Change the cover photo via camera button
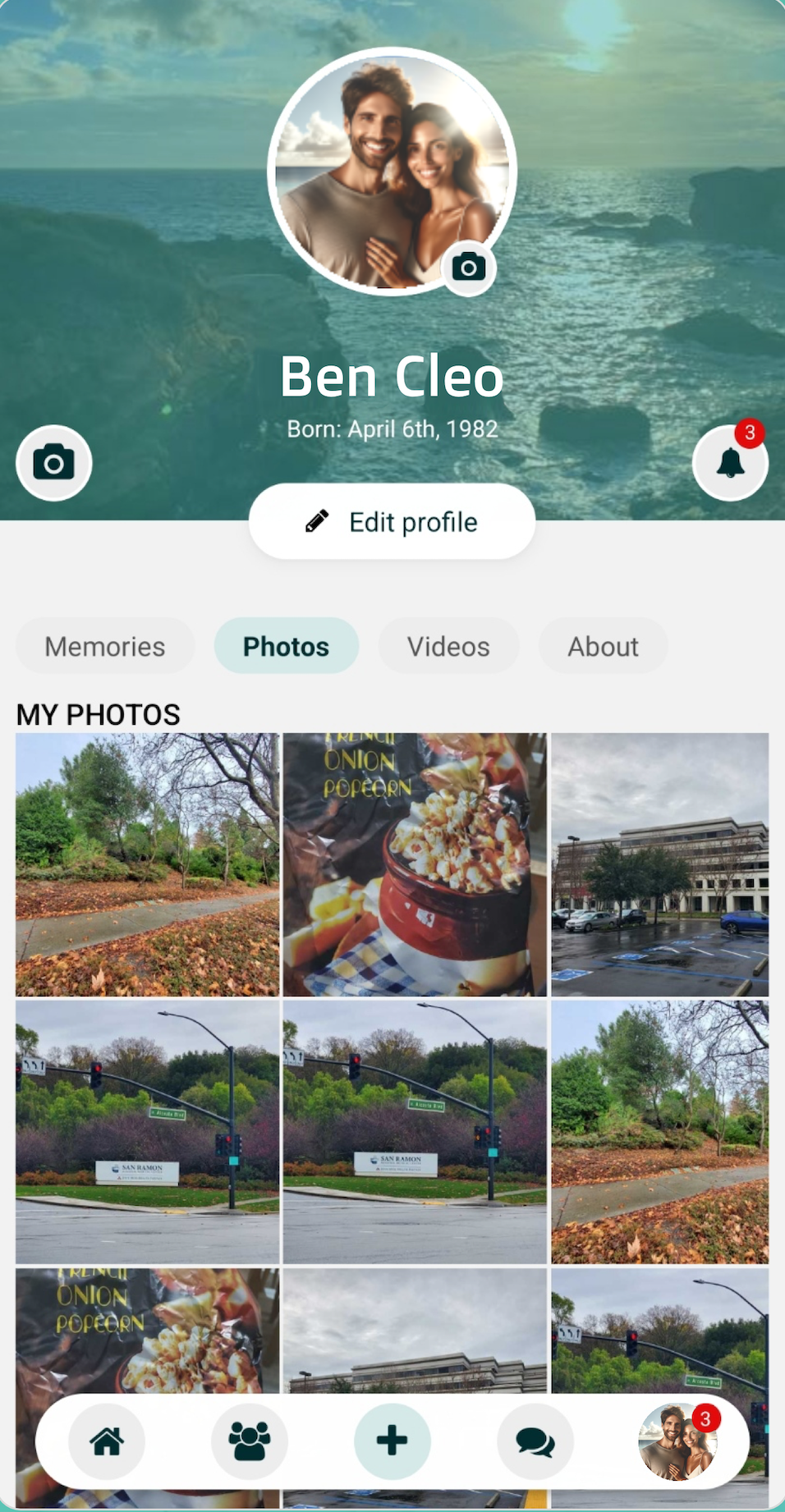Image resolution: width=785 pixels, height=1512 pixels. point(53,463)
